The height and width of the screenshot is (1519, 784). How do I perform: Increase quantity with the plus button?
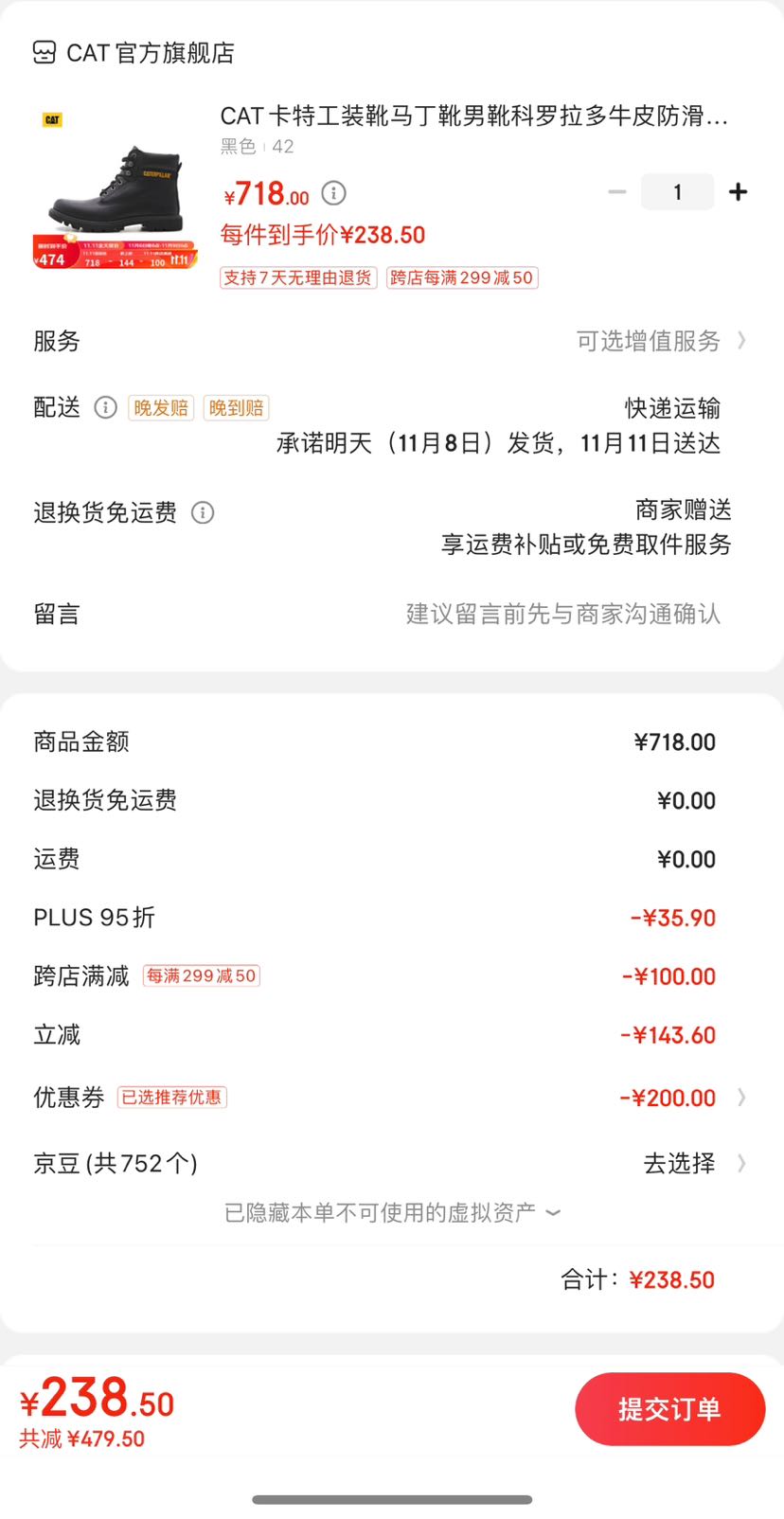point(738,192)
